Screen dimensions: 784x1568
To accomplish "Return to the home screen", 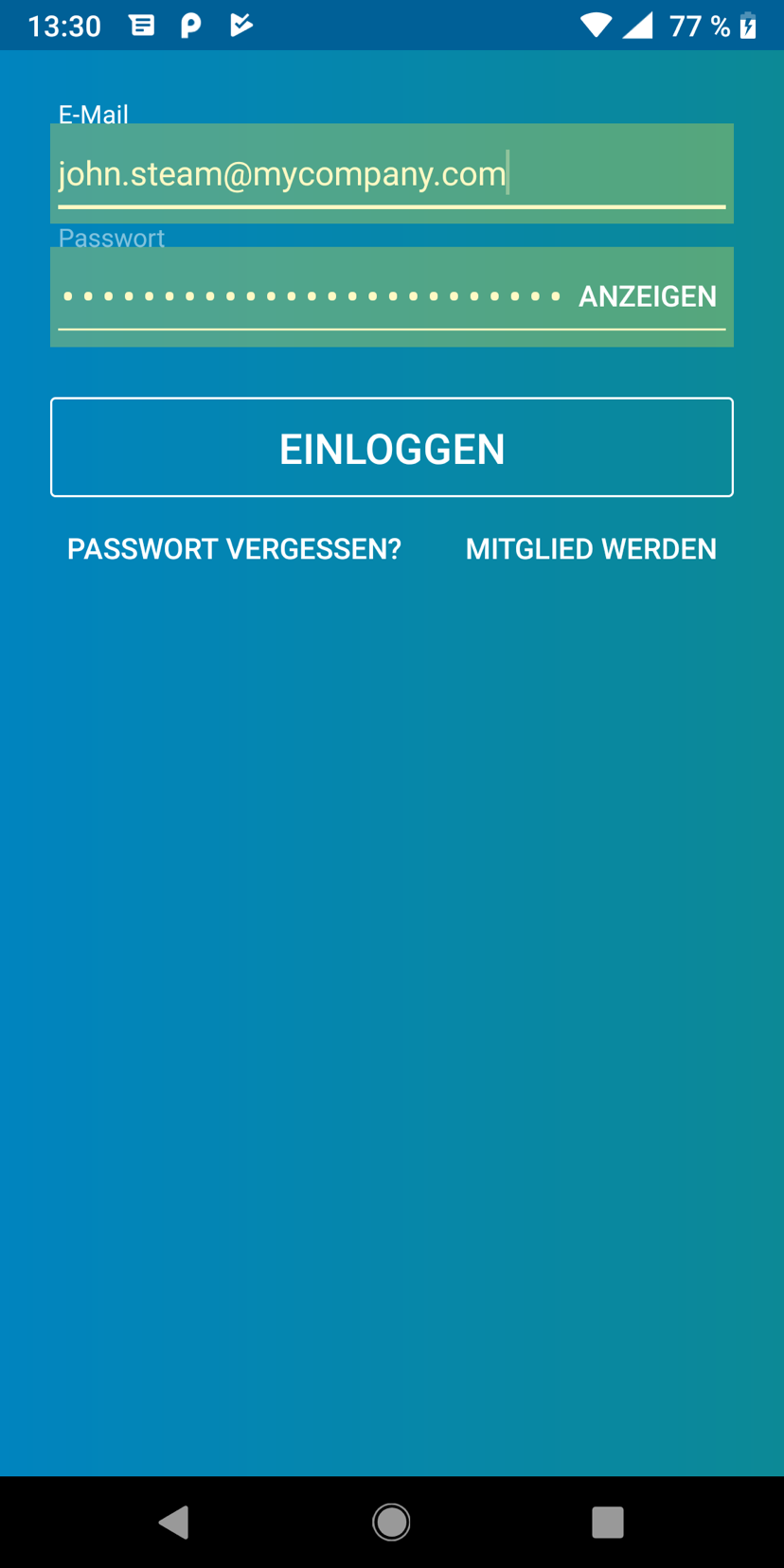I will [x=391, y=1522].
